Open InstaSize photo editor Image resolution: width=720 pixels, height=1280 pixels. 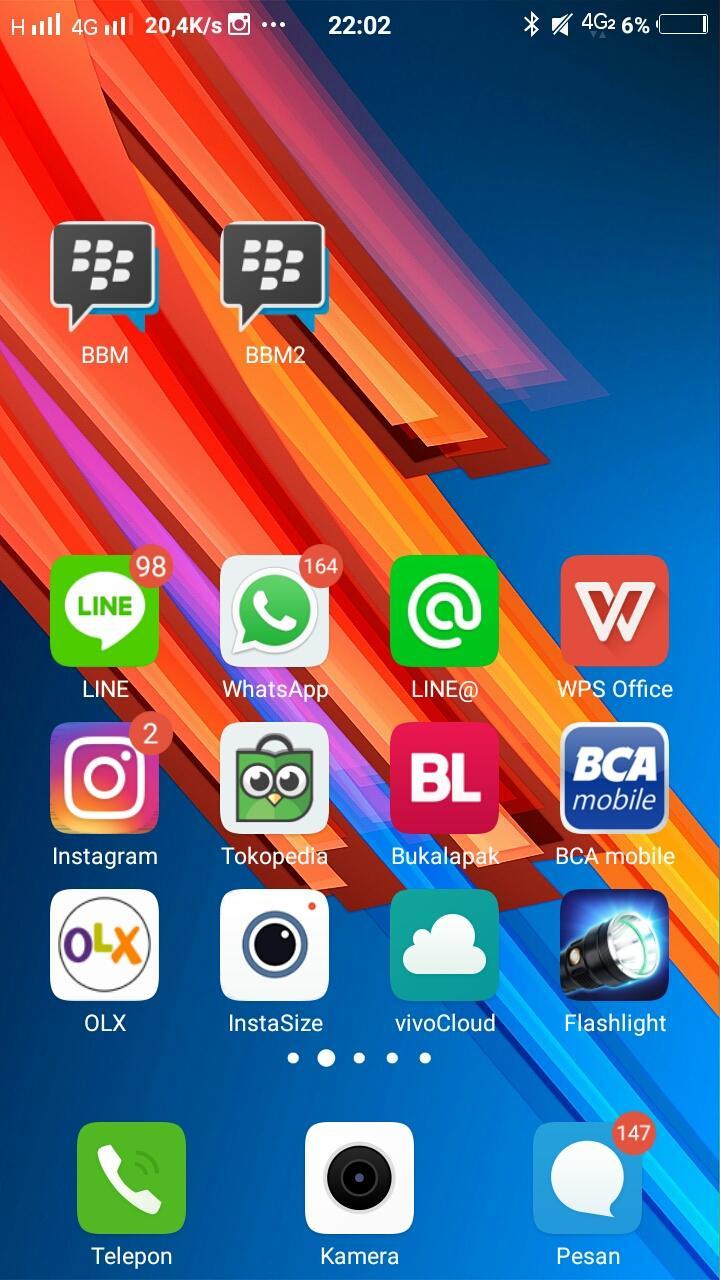[274, 945]
